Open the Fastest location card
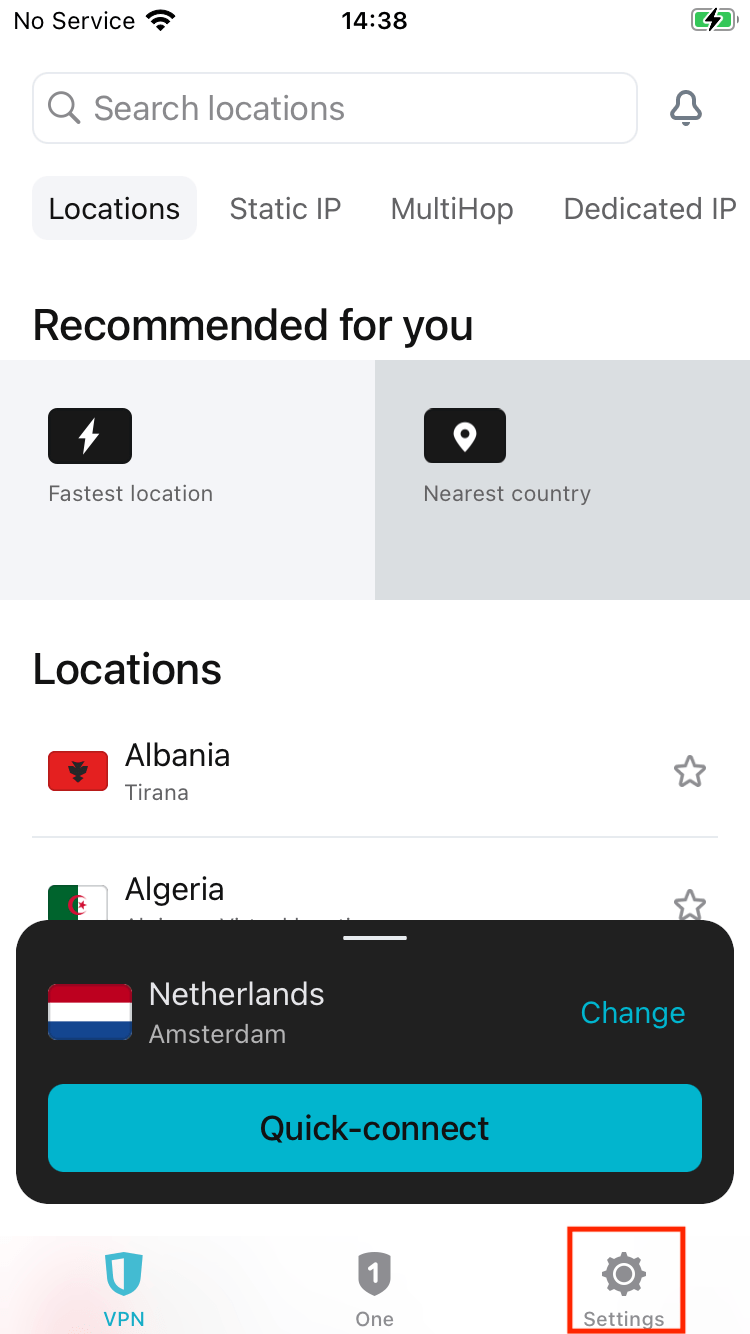The height and width of the screenshot is (1334, 750). [x=187, y=480]
